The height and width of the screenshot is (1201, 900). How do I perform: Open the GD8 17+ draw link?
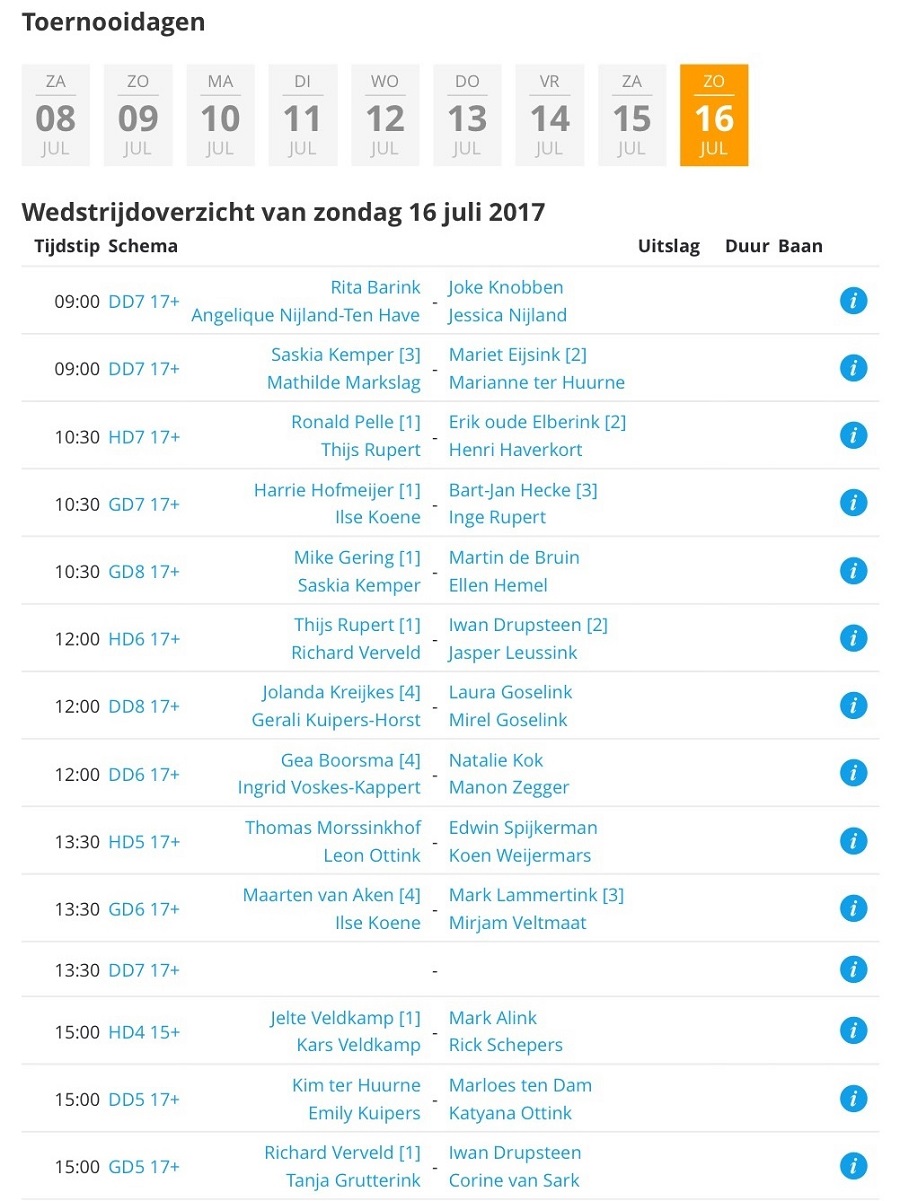[x=144, y=572]
